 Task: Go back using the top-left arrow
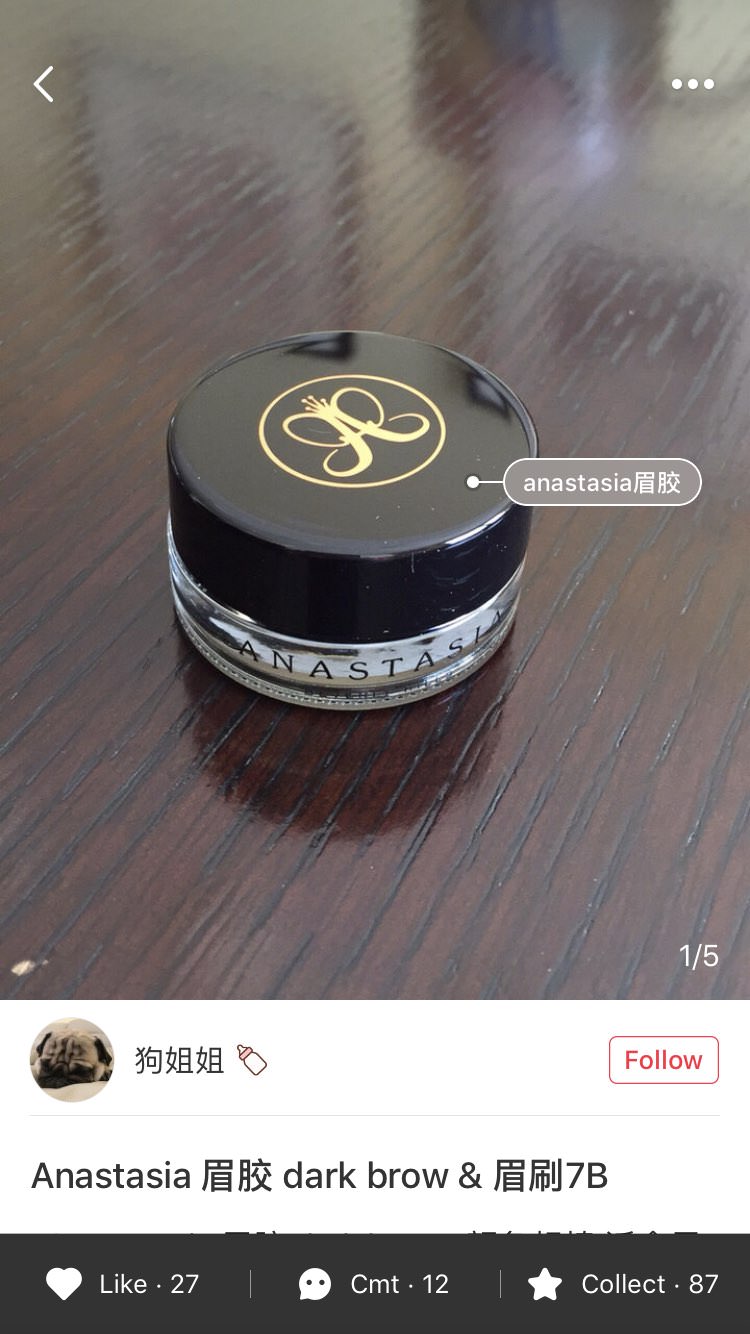[44, 85]
